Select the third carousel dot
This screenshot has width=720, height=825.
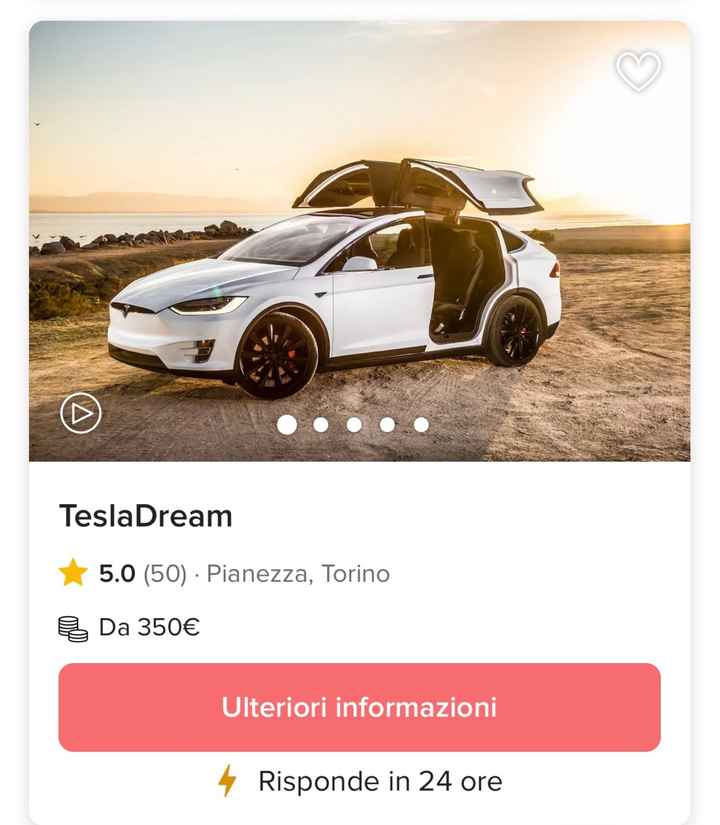354,424
